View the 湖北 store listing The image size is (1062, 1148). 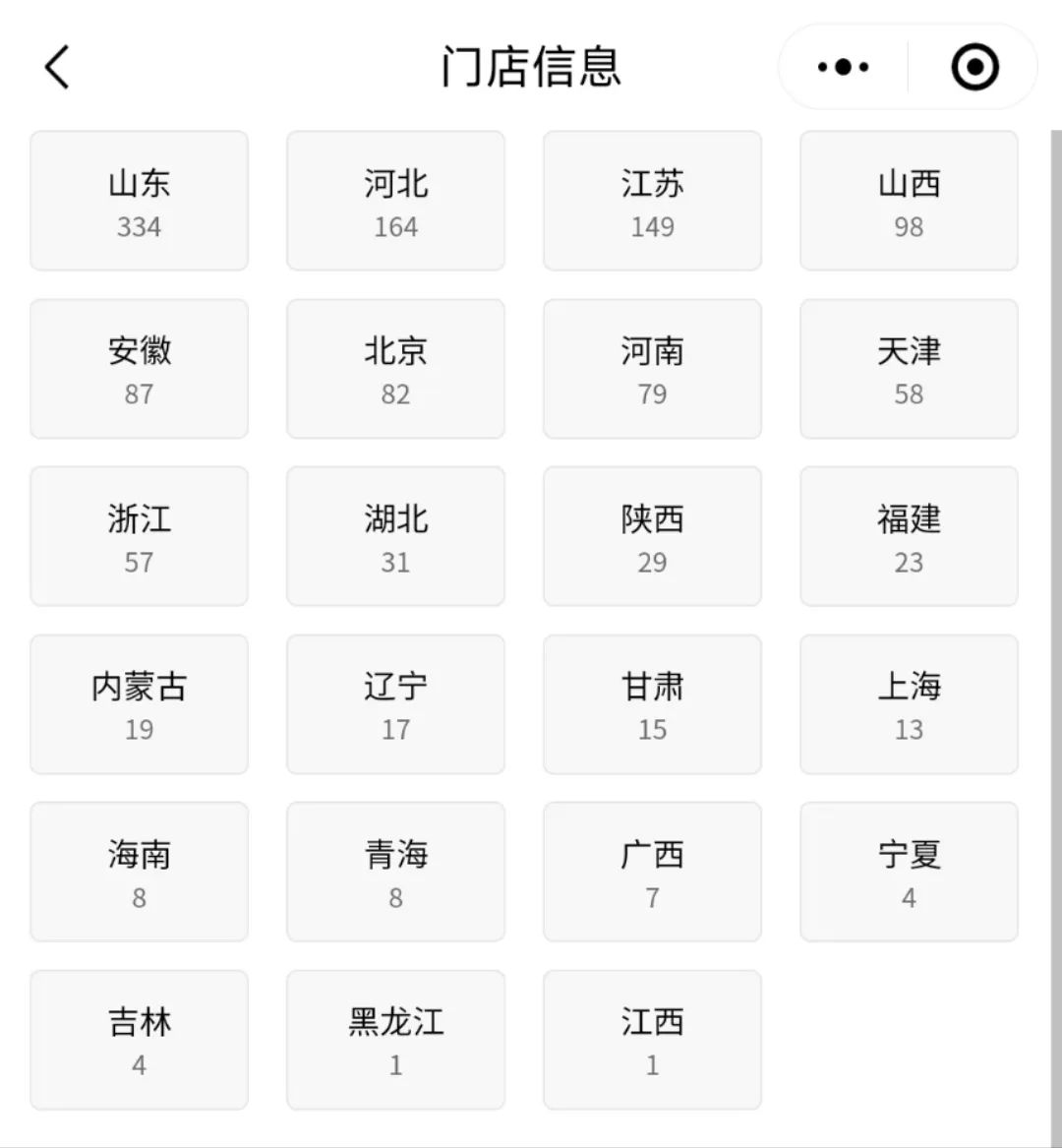pos(395,536)
